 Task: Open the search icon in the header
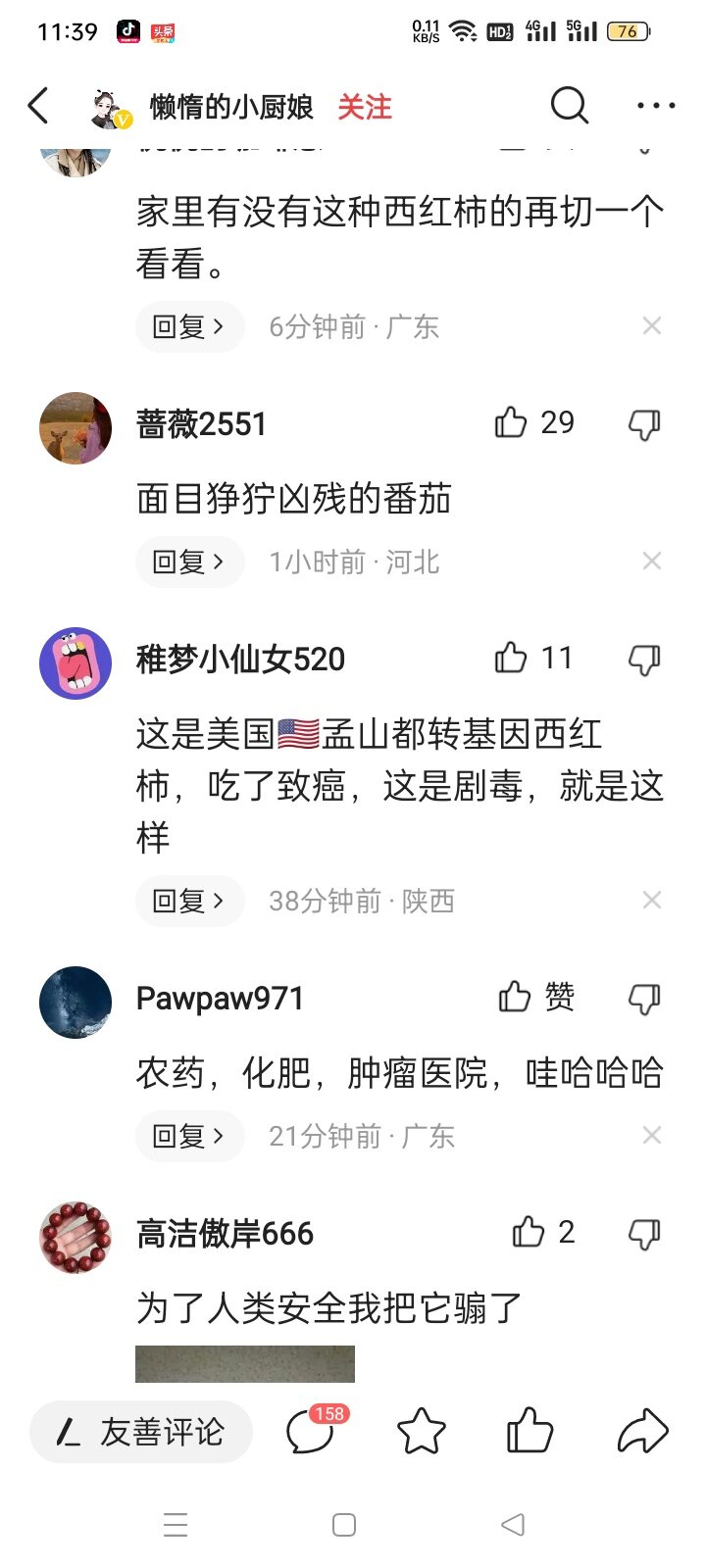(569, 106)
